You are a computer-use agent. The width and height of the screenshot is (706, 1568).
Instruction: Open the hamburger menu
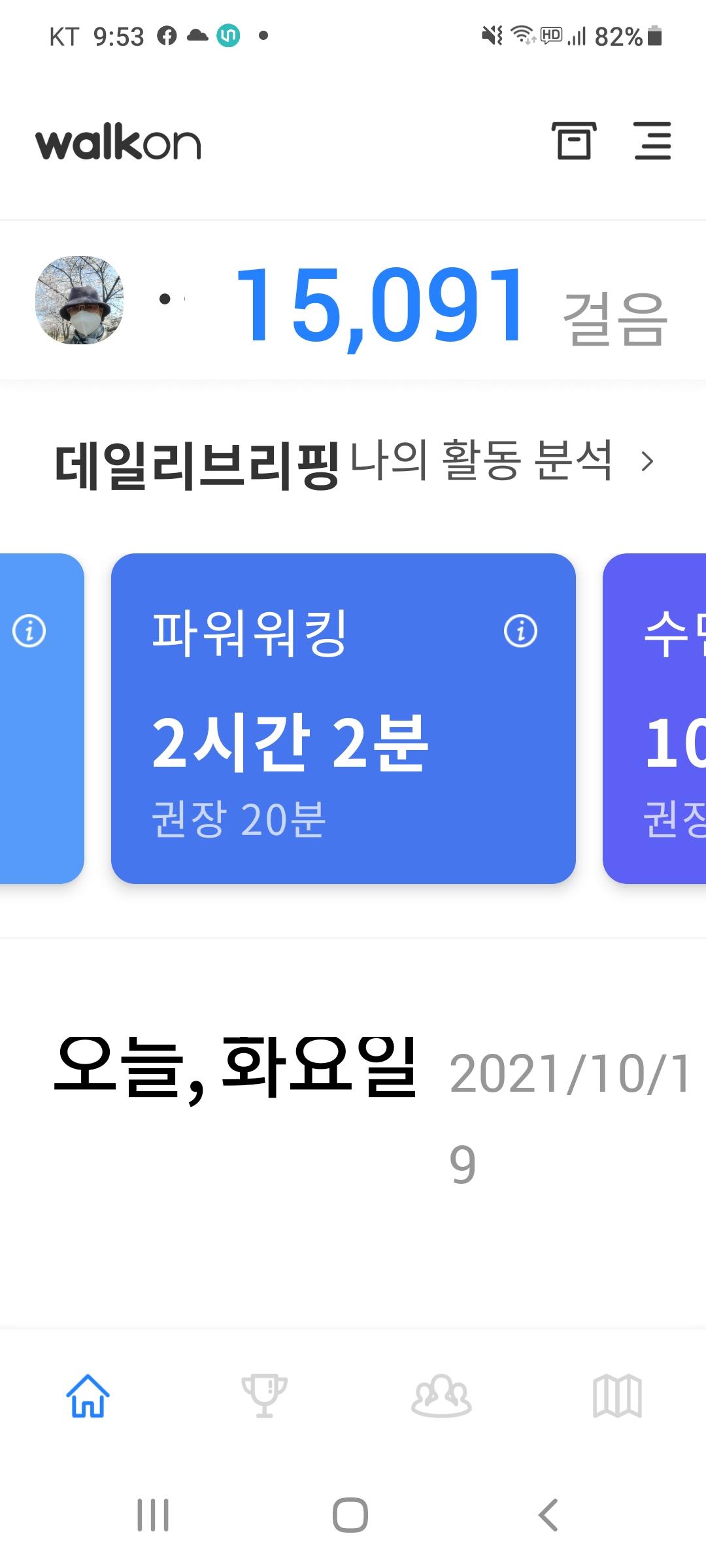pos(652,141)
